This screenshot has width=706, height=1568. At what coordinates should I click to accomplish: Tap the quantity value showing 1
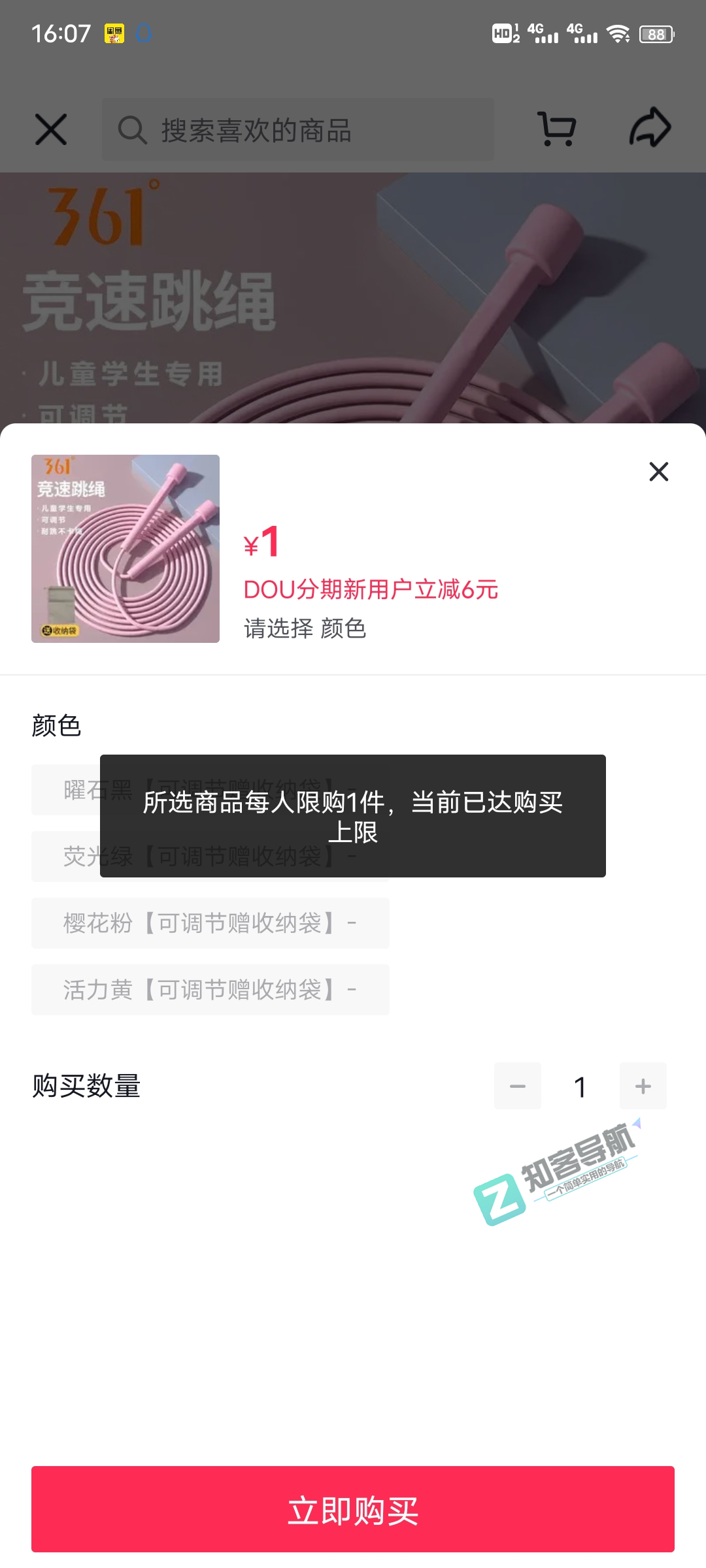(580, 1086)
